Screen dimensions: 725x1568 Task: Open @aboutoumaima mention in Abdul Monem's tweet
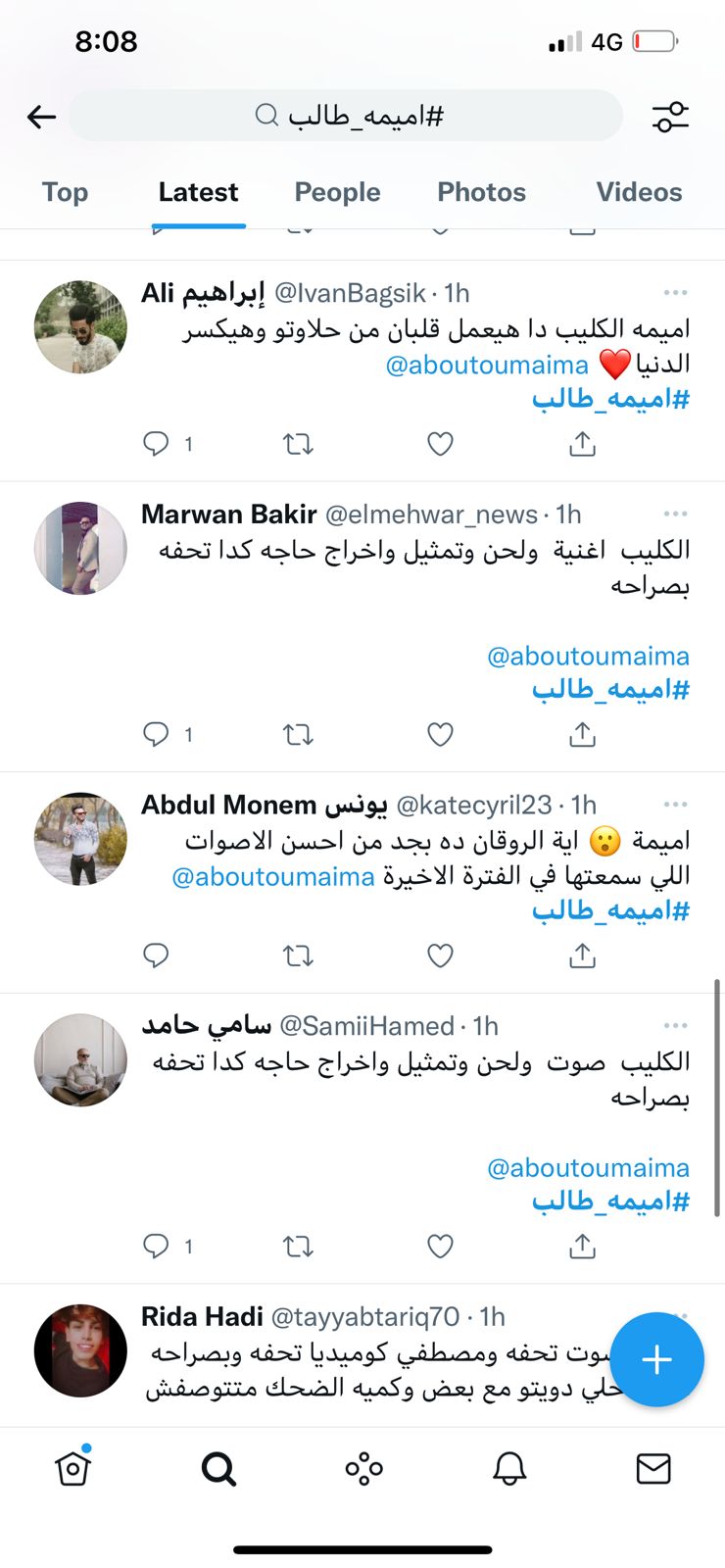coord(273,876)
